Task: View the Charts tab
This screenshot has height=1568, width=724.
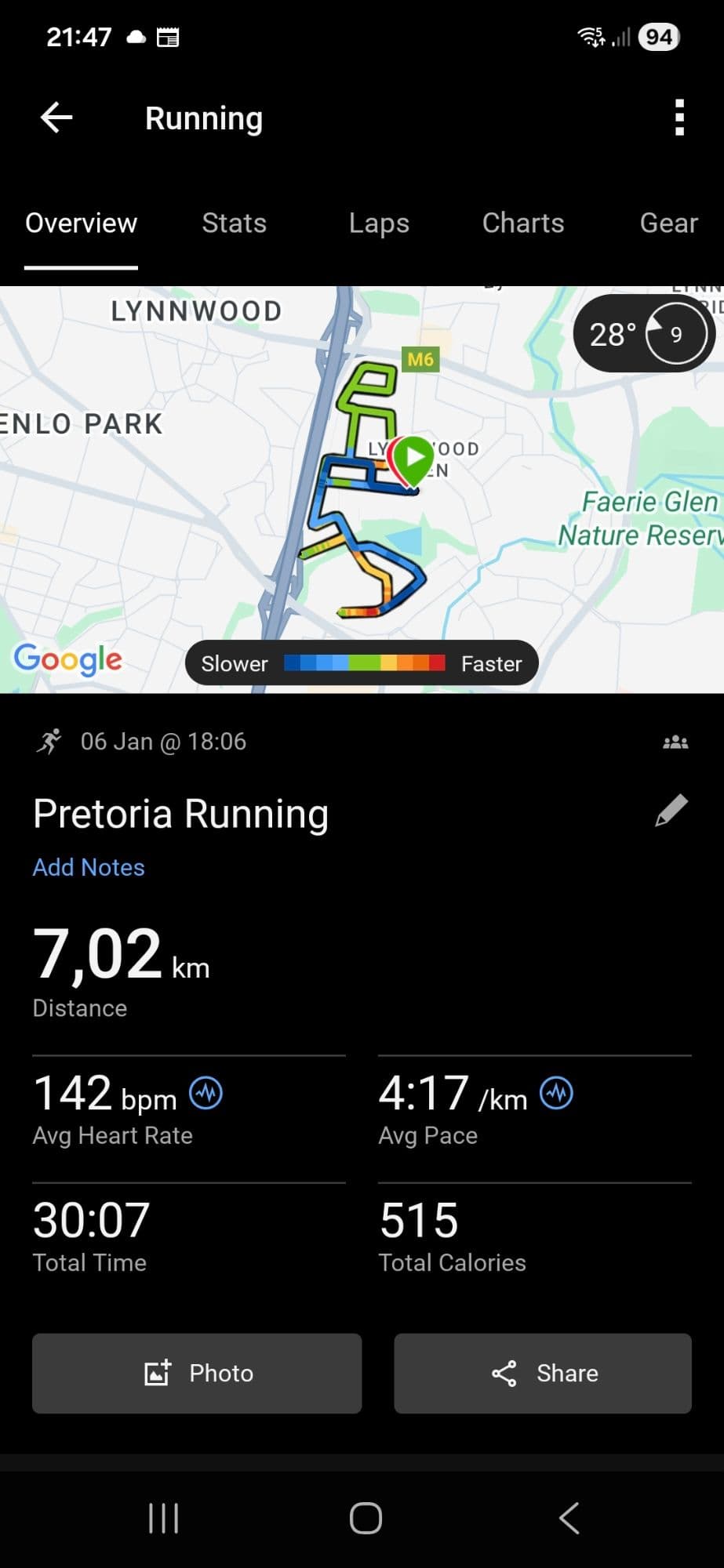Action: [523, 223]
